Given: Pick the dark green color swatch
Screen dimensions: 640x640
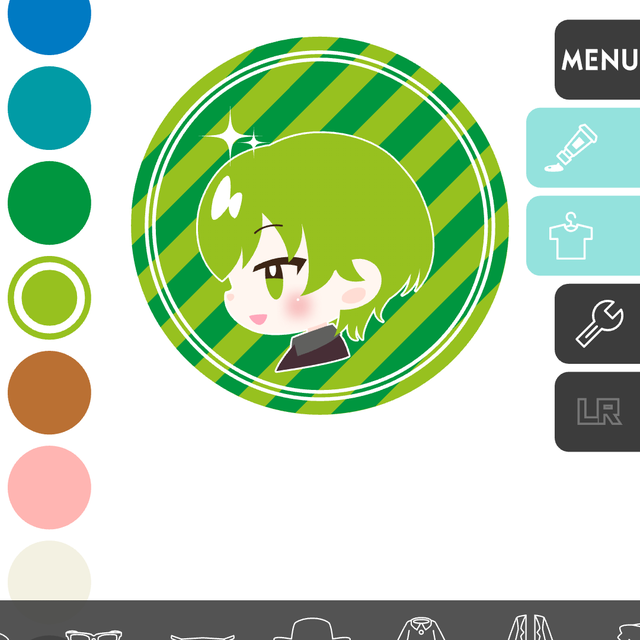Looking at the screenshot, I should tap(49, 203).
